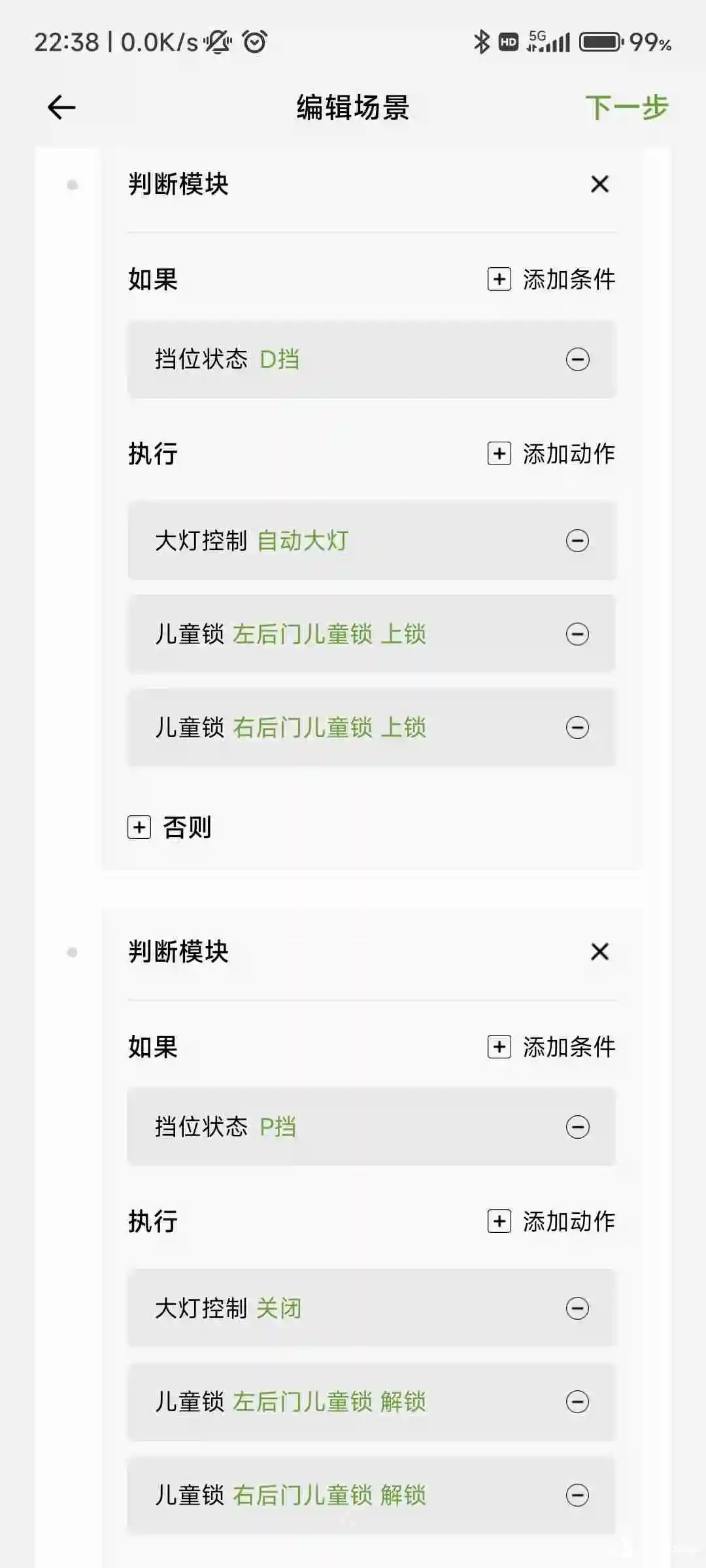Viewport: 706px width, 1568px height.
Task: Add a 否则 branch
Action: pos(169,827)
